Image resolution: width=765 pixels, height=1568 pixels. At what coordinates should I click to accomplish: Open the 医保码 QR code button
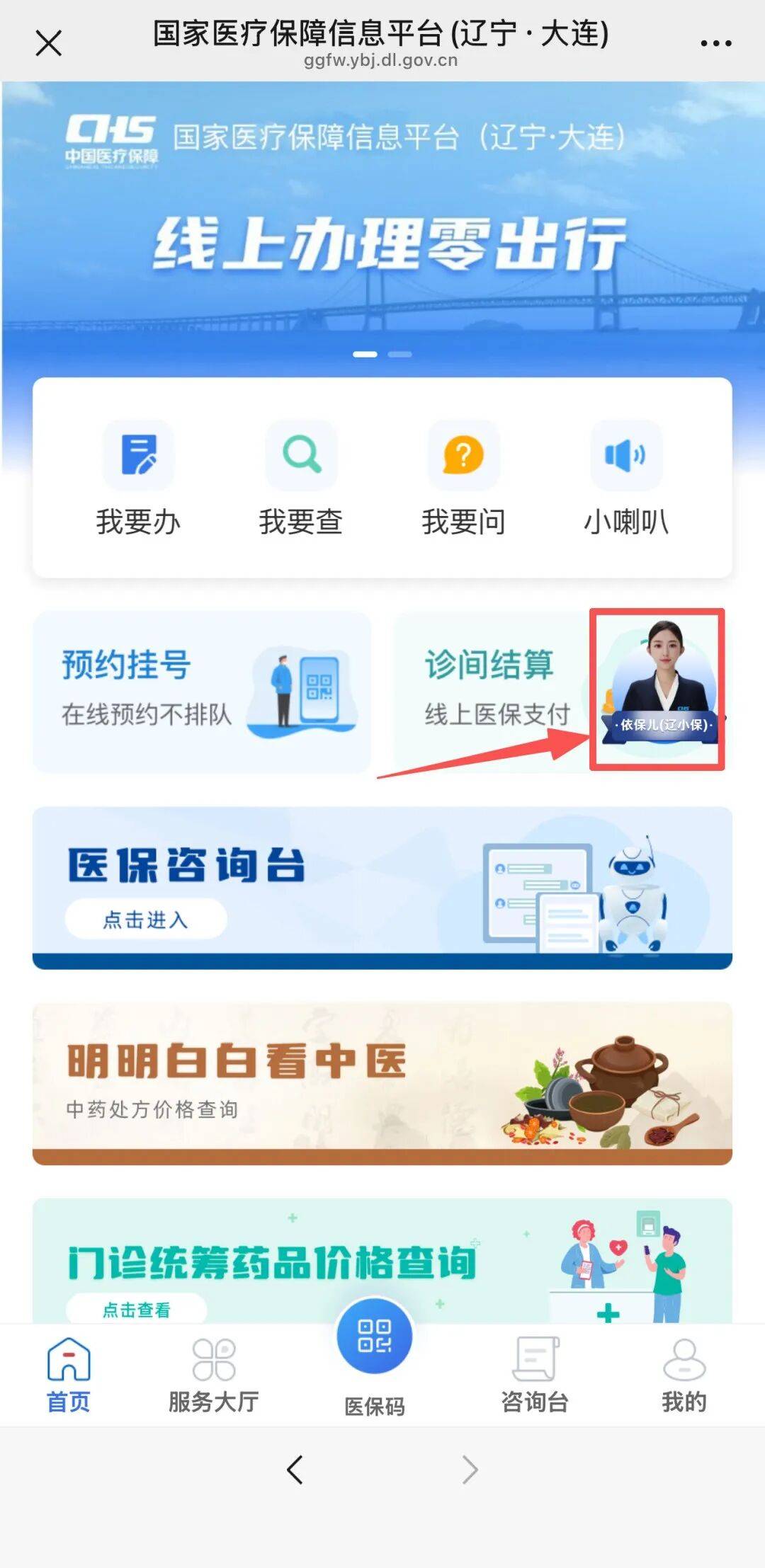pyautogui.click(x=374, y=1338)
